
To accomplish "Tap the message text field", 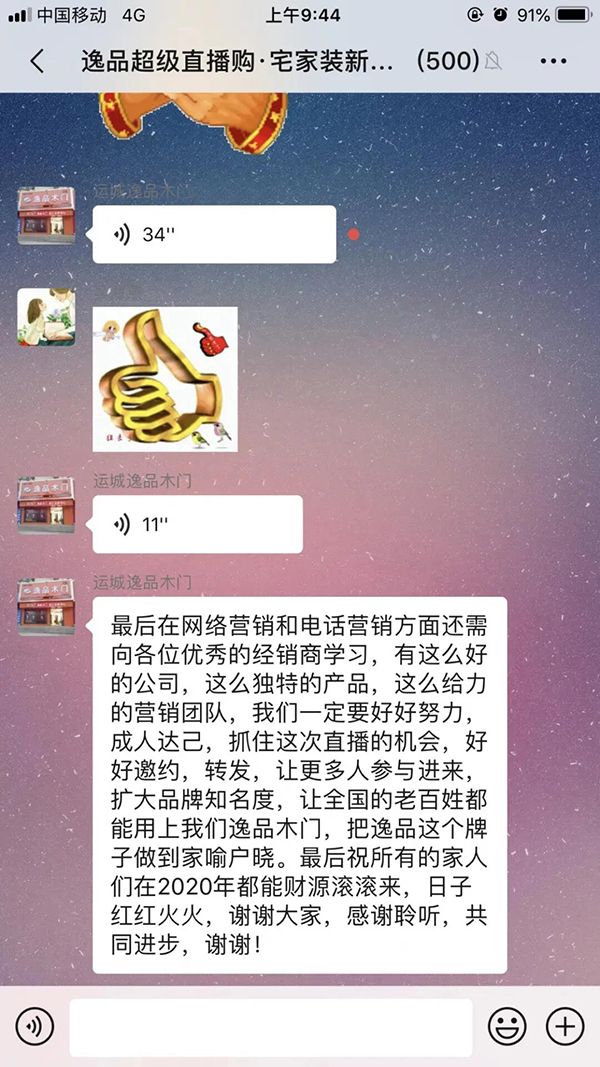I will (270, 1027).
